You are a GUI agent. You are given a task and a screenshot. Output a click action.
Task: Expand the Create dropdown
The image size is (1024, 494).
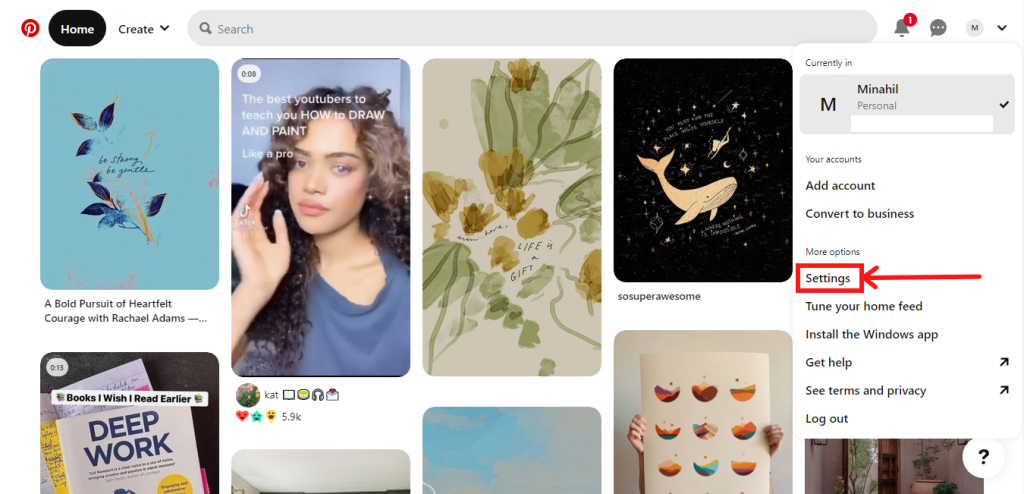coord(143,29)
